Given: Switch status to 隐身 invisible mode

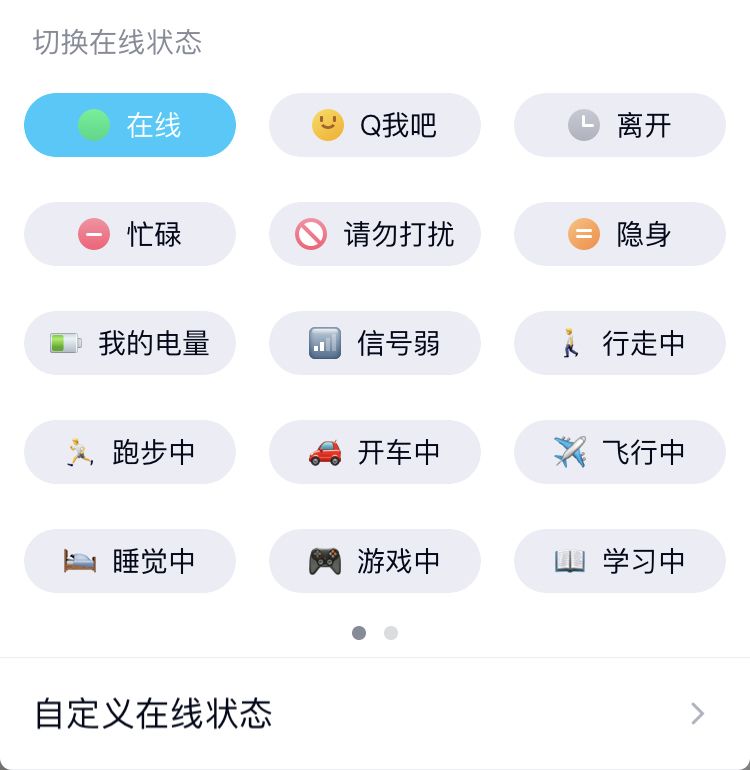Looking at the screenshot, I should pyautogui.click(x=620, y=234).
